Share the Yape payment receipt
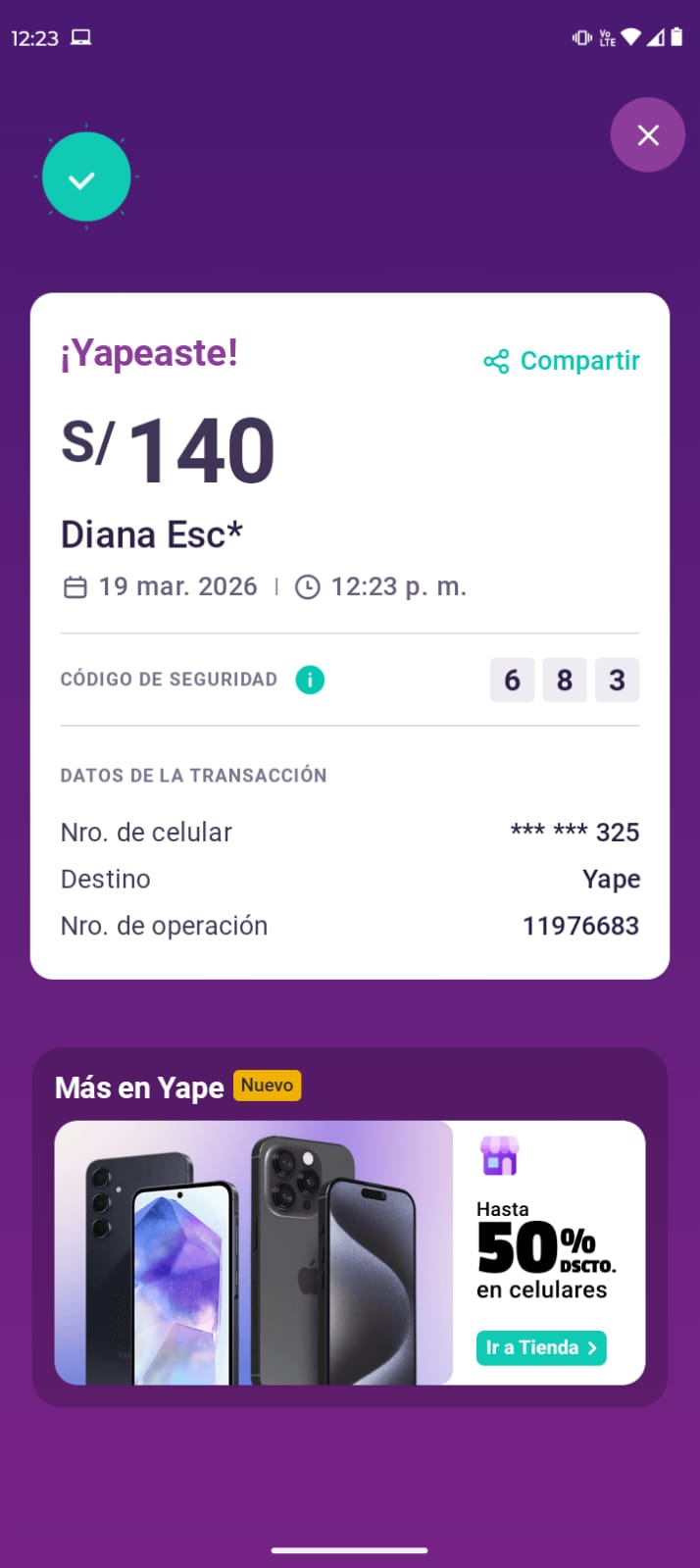Image resolution: width=700 pixels, height=1568 pixels. (x=562, y=361)
